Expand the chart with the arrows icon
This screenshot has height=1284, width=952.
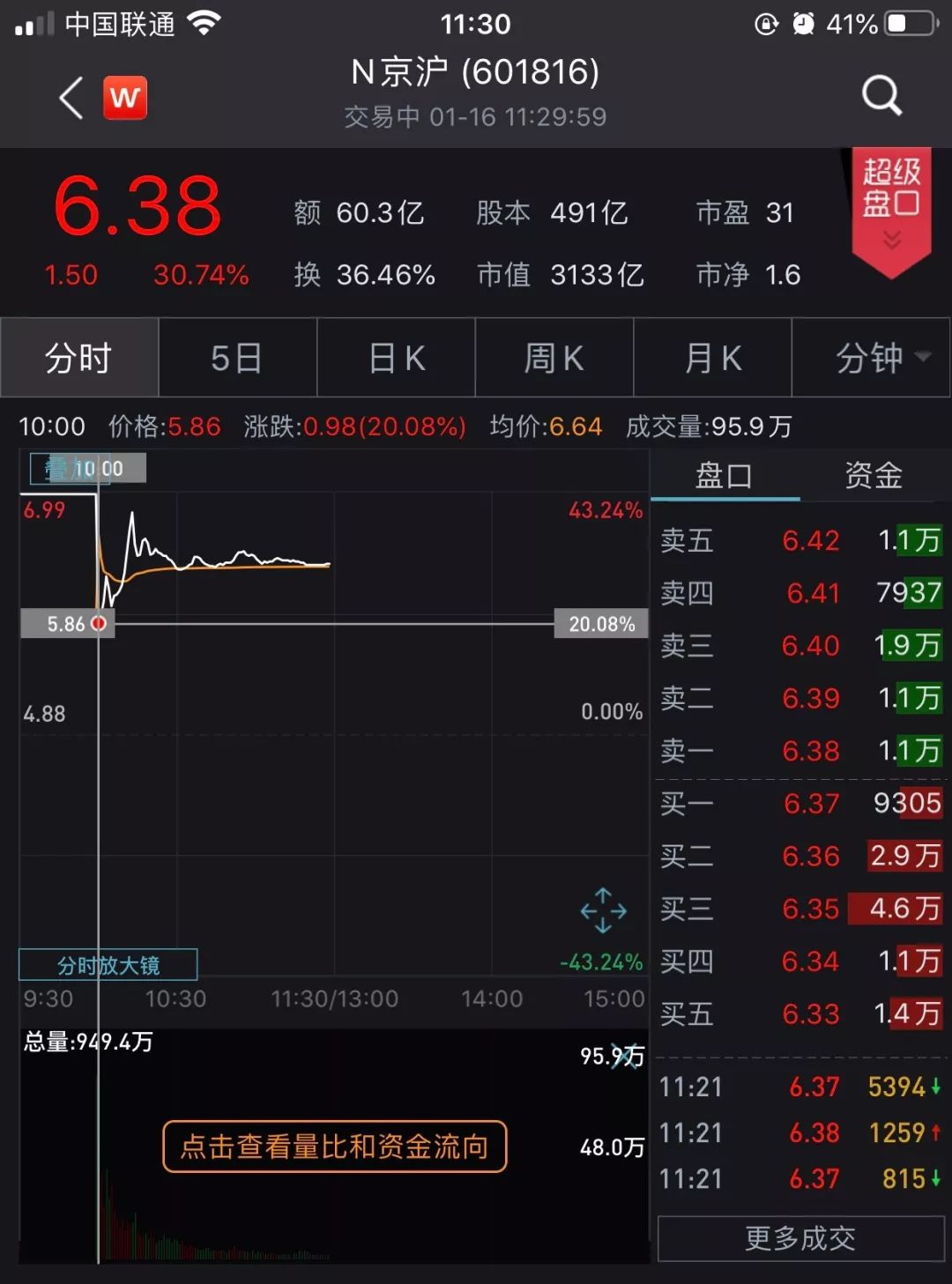tap(604, 910)
